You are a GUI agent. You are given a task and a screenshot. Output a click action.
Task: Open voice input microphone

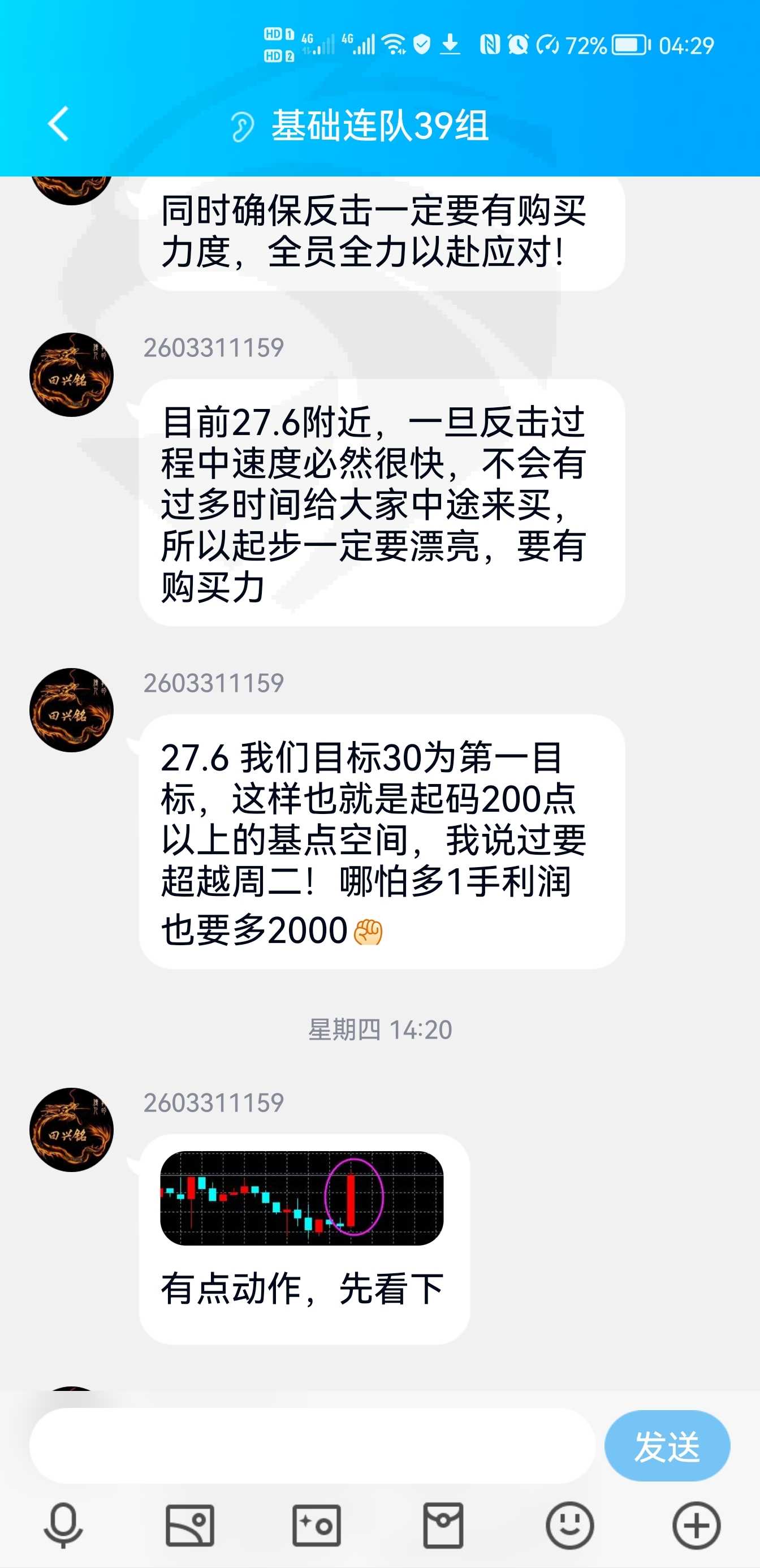coord(63,1525)
